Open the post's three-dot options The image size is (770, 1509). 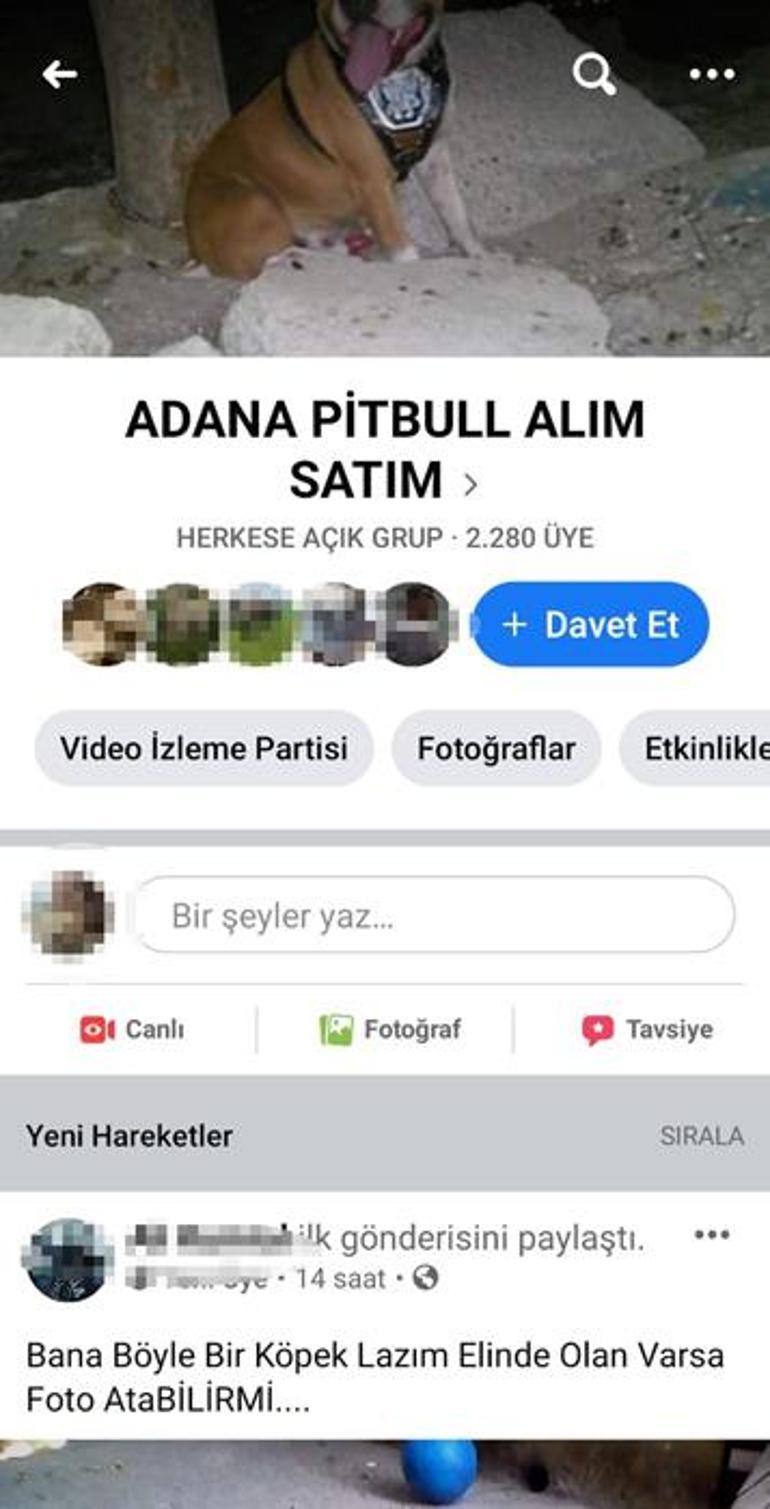click(711, 1235)
